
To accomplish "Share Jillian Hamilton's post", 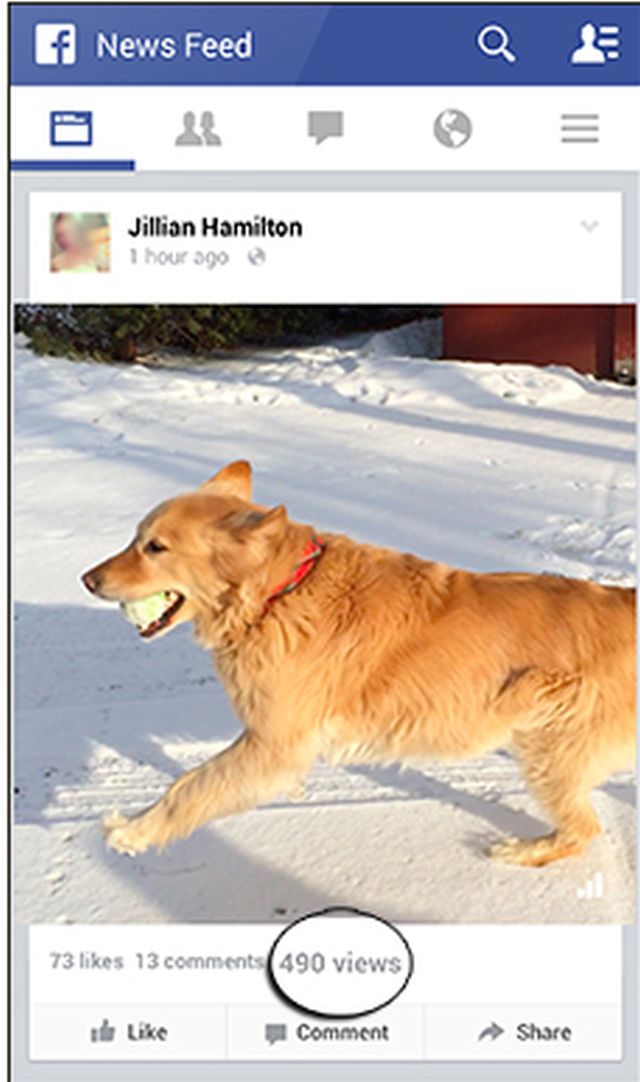I will (524, 1032).
